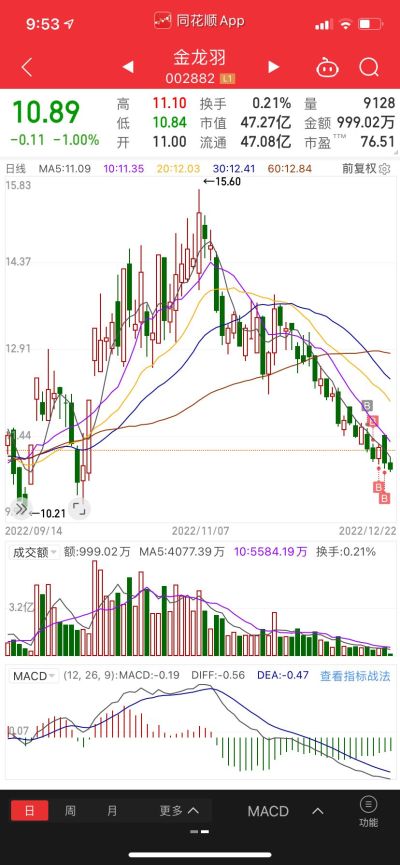Switch to the 月 monthly chart
The height and width of the screenshot is (865, 400).
pos(112,810)
